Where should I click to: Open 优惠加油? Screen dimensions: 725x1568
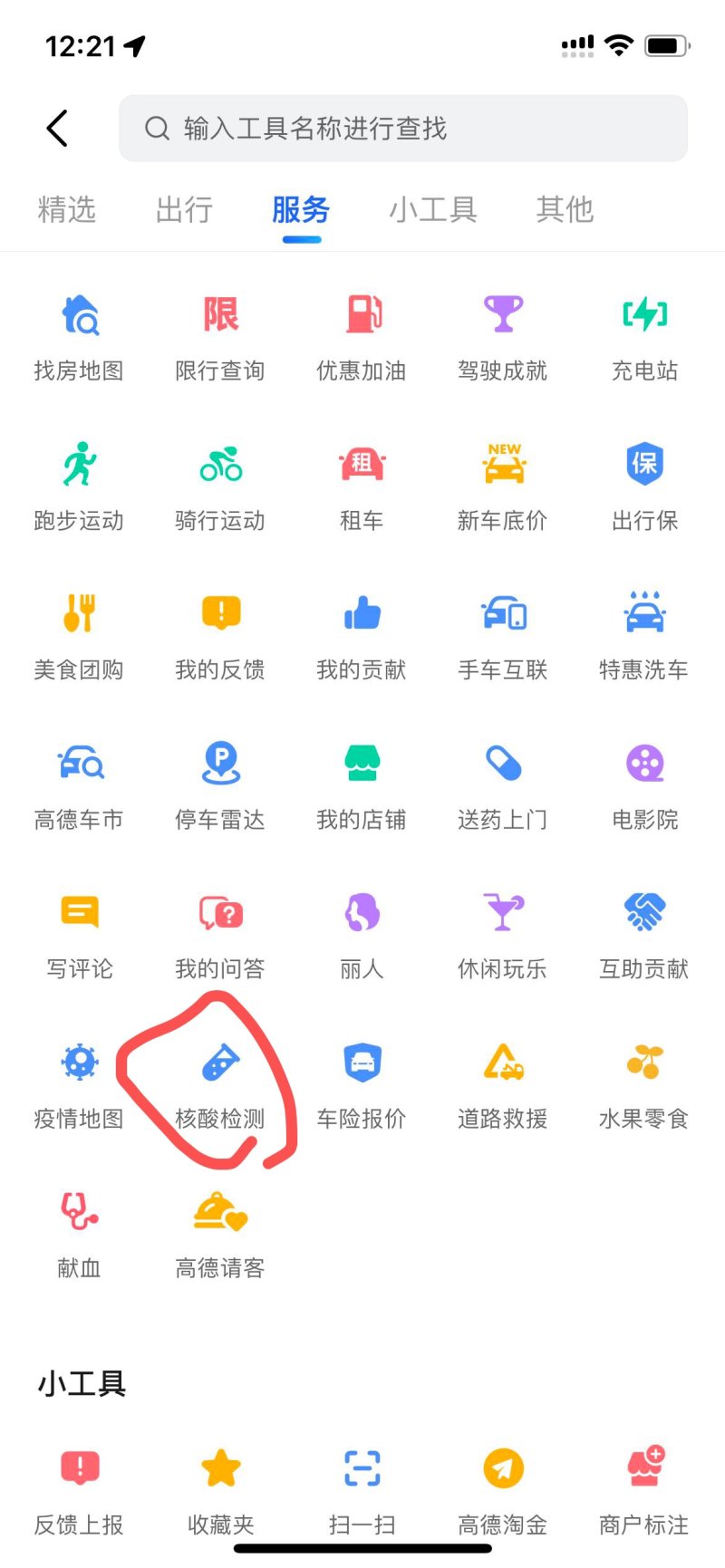pyautogui.click(x=362, y=335)
